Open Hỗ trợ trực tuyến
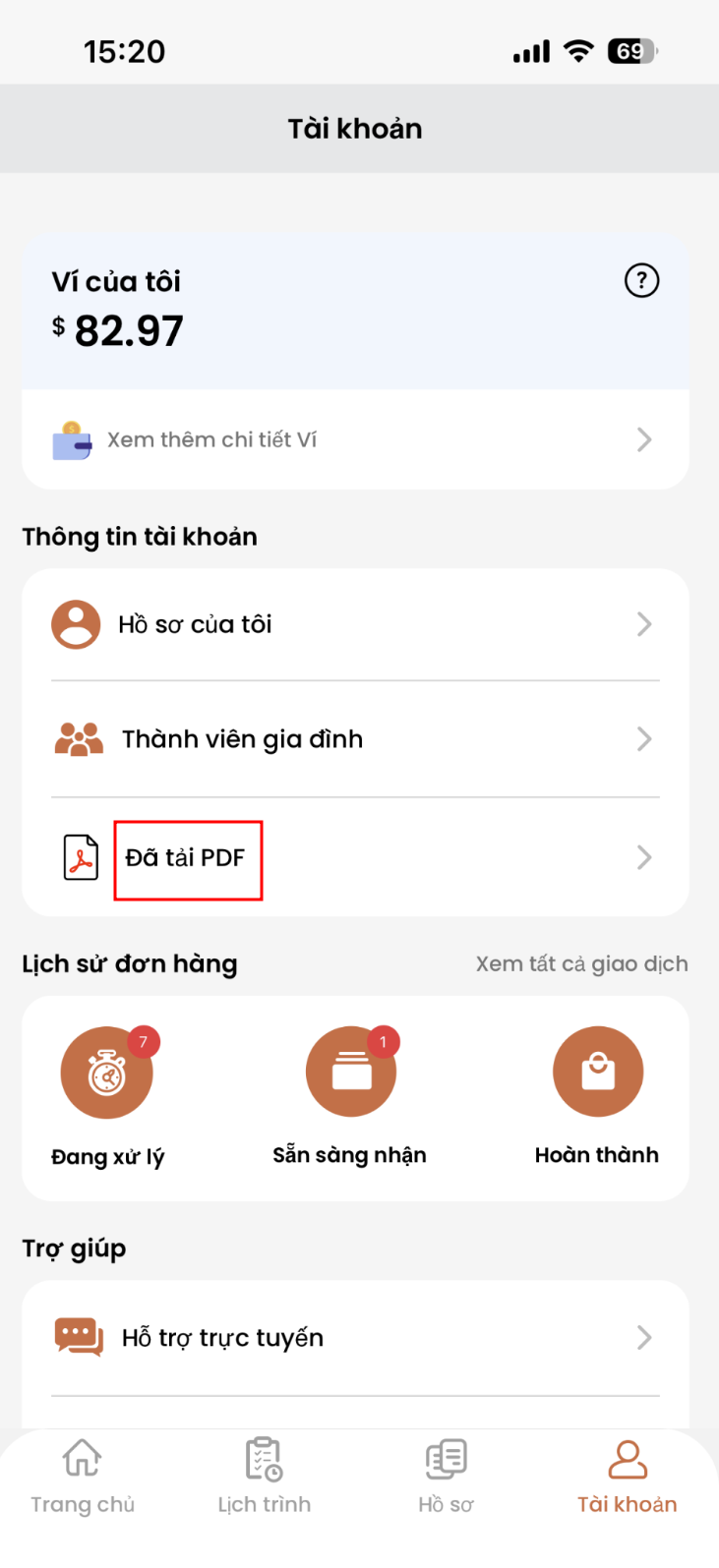Image resolution: width=719 pixels, height=1568 pixels. pyautogui.click(x=355, y=1338)
